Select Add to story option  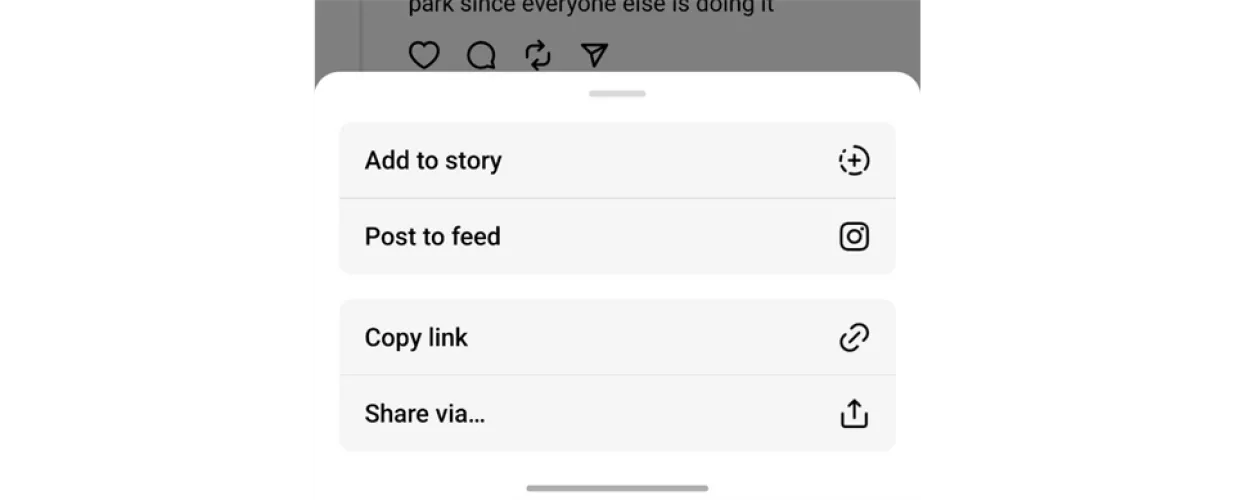[x=616, y=160]
